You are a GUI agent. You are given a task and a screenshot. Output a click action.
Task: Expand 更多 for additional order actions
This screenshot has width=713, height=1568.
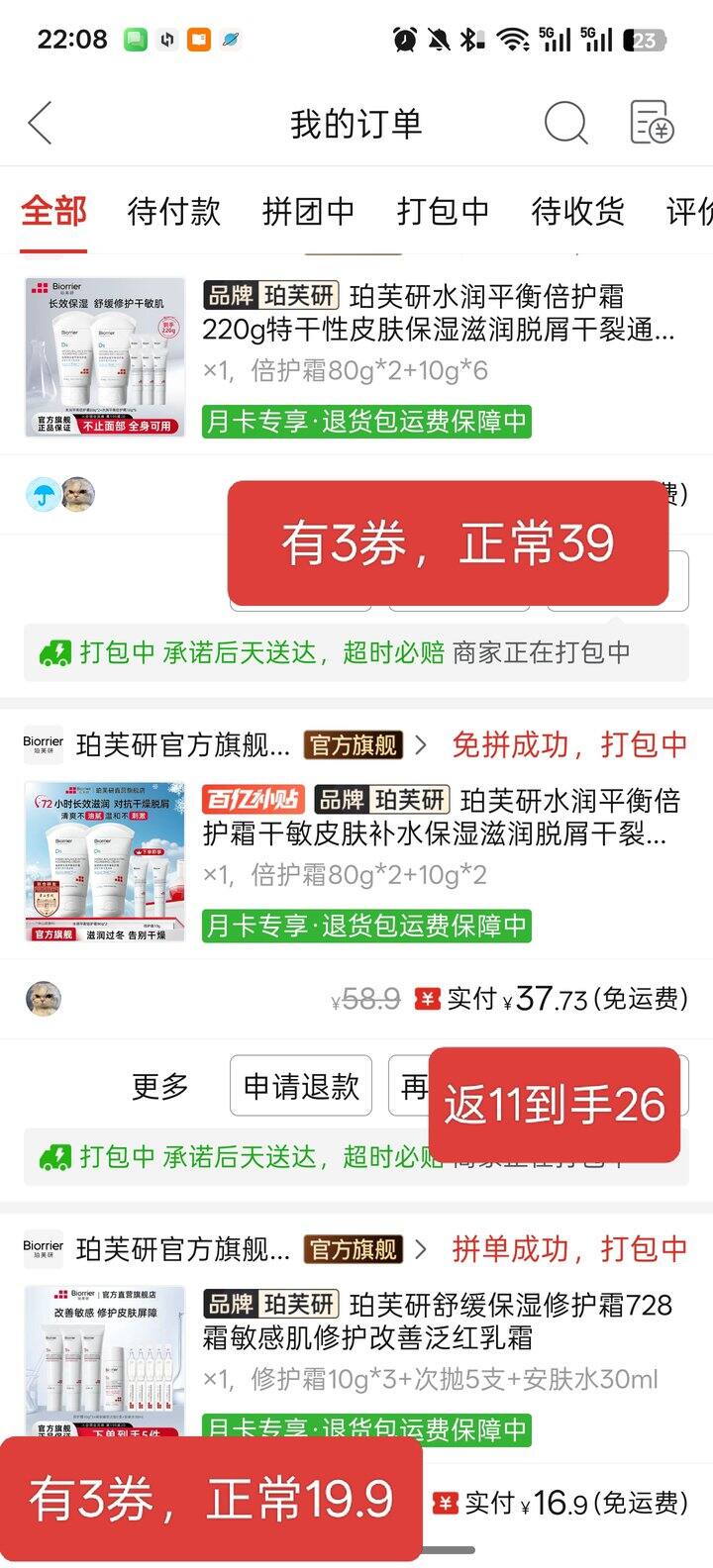click(159, 1085)
